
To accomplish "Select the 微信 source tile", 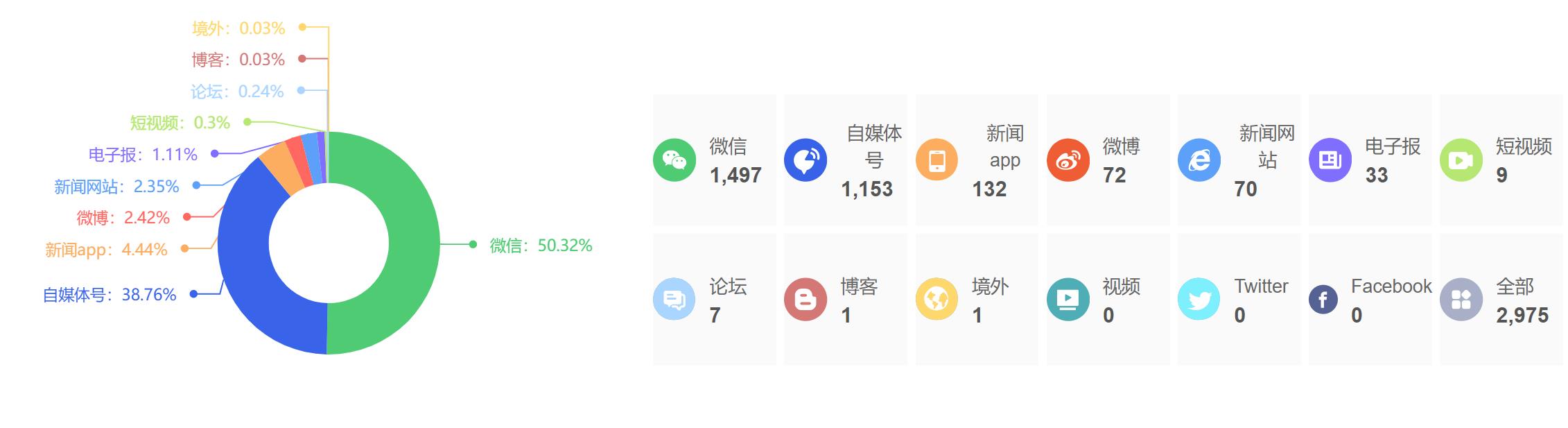I will [x=714, y=160].
